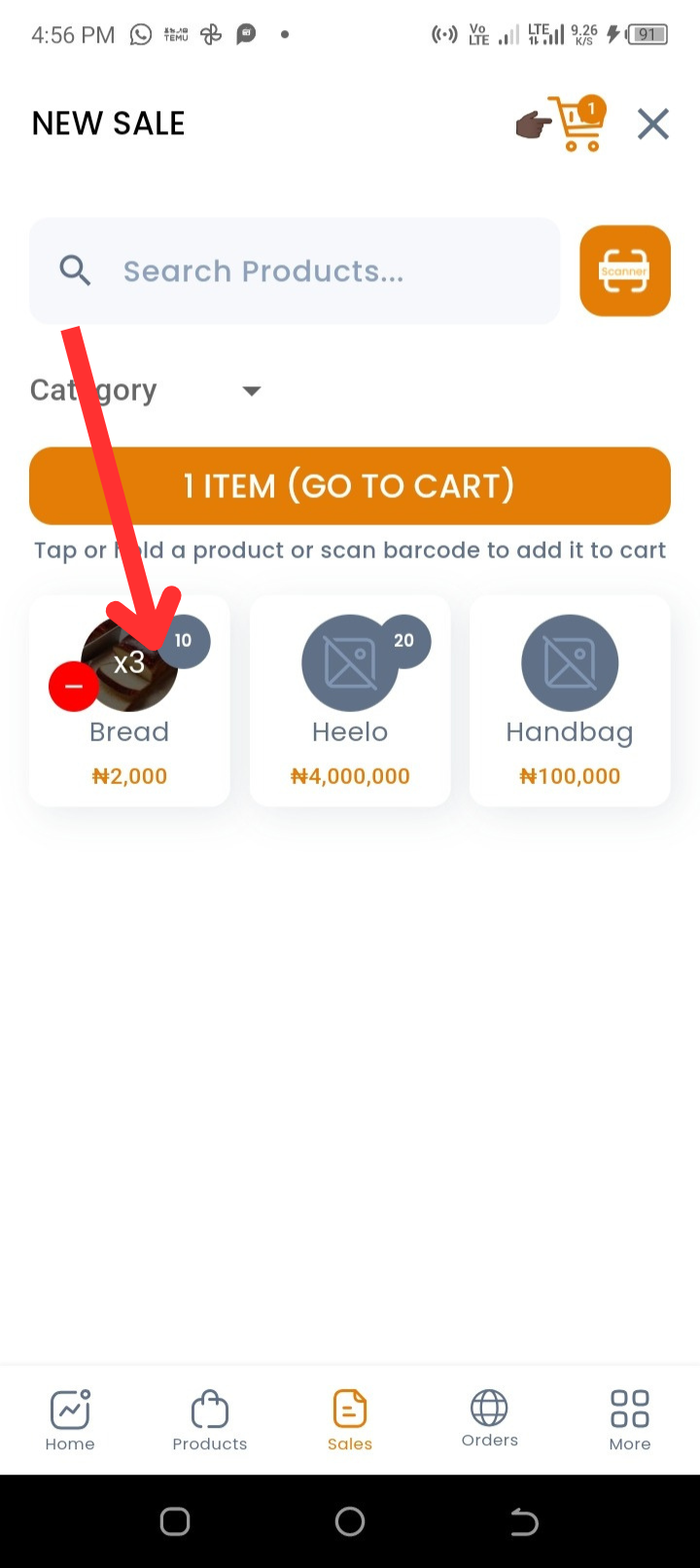This screenshot has height=1568, width=700.
Task: Remove one Bread with the minus button
Action: point(73,686)
